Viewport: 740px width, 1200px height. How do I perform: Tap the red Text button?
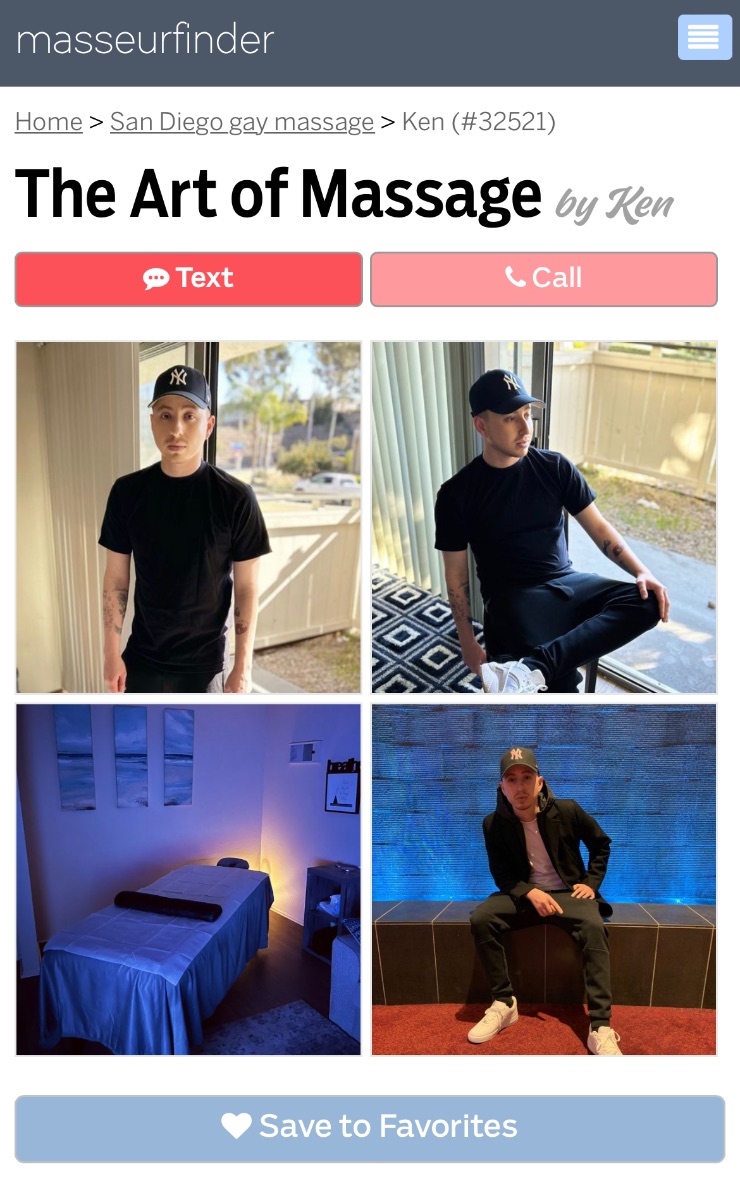(x=188, y=278)
